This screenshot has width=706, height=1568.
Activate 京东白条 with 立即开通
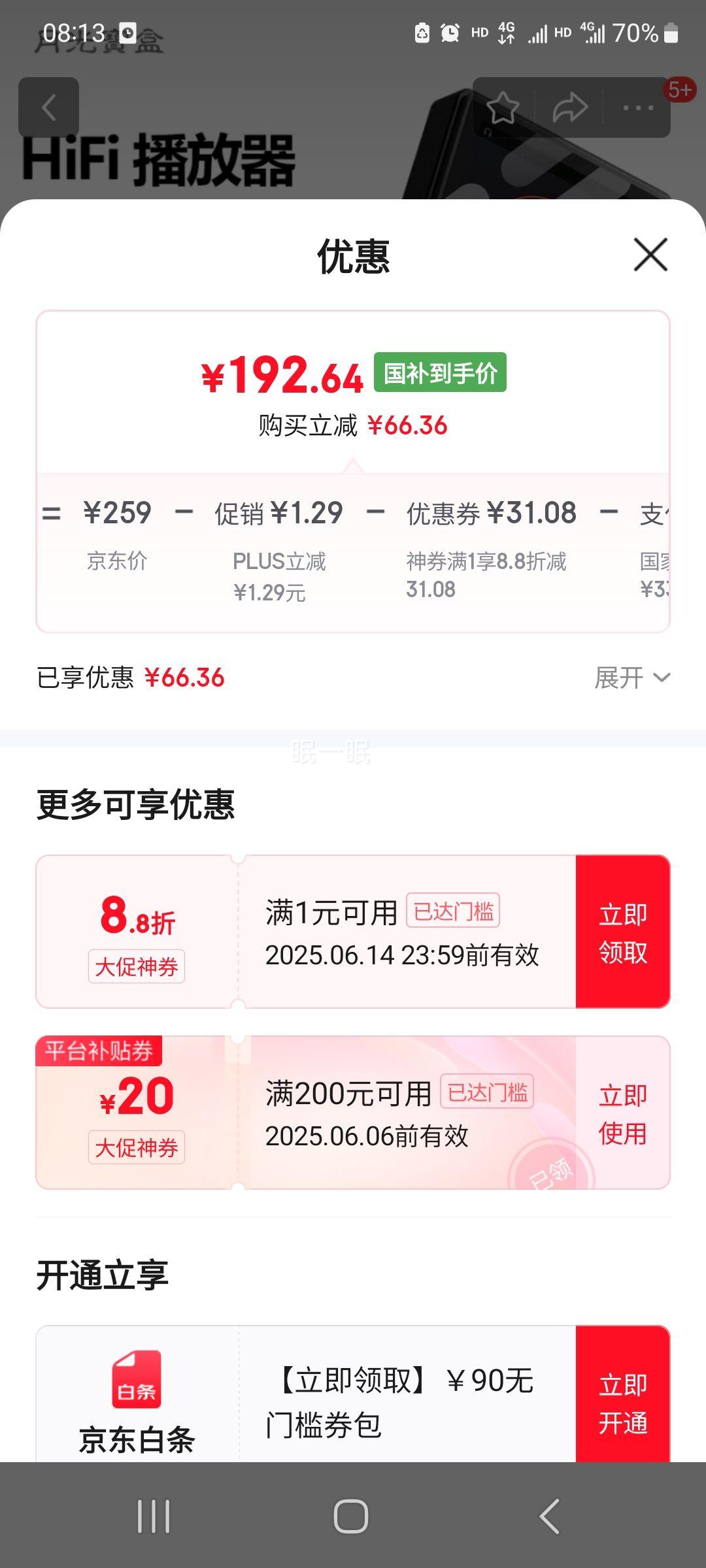tap(622, 1402)
